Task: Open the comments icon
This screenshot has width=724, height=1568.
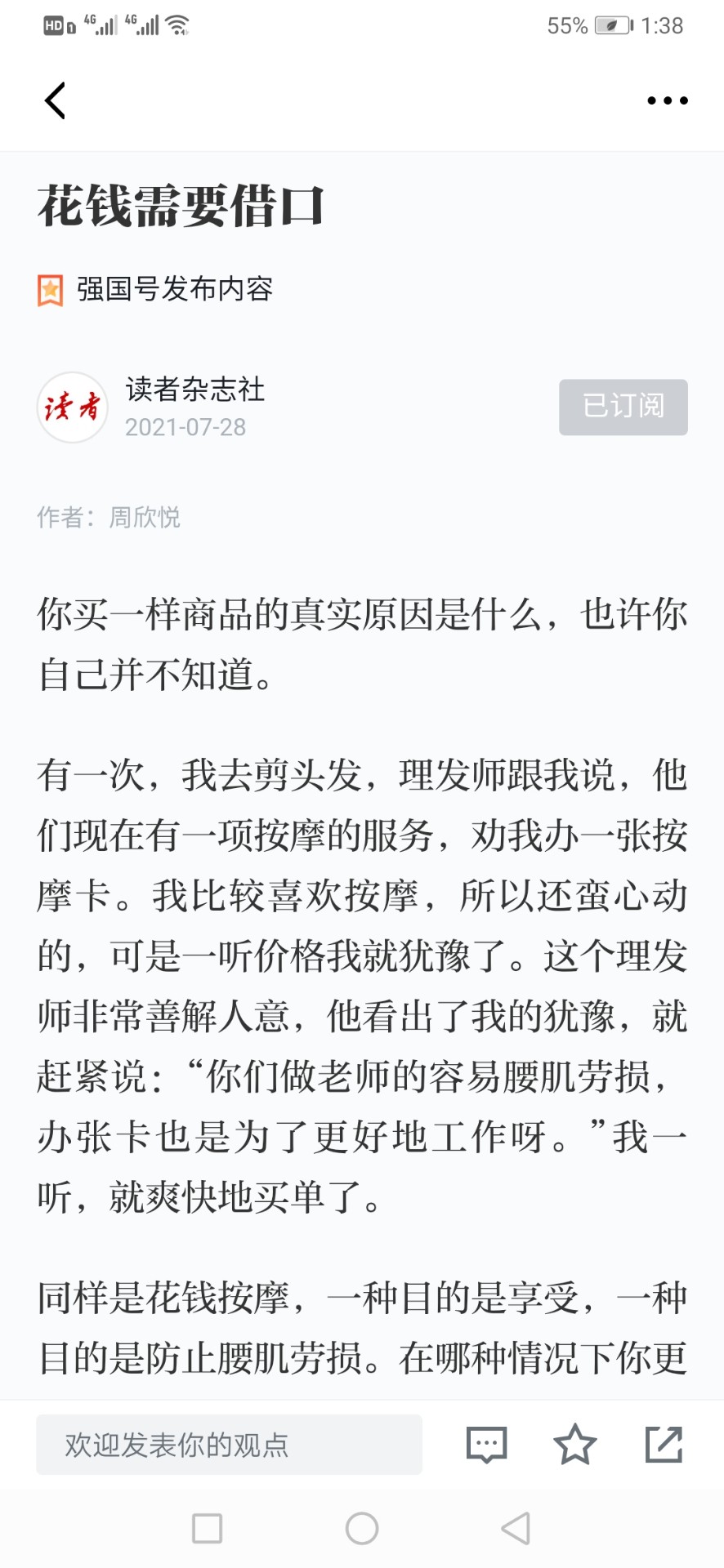Action: (487, 1445)
